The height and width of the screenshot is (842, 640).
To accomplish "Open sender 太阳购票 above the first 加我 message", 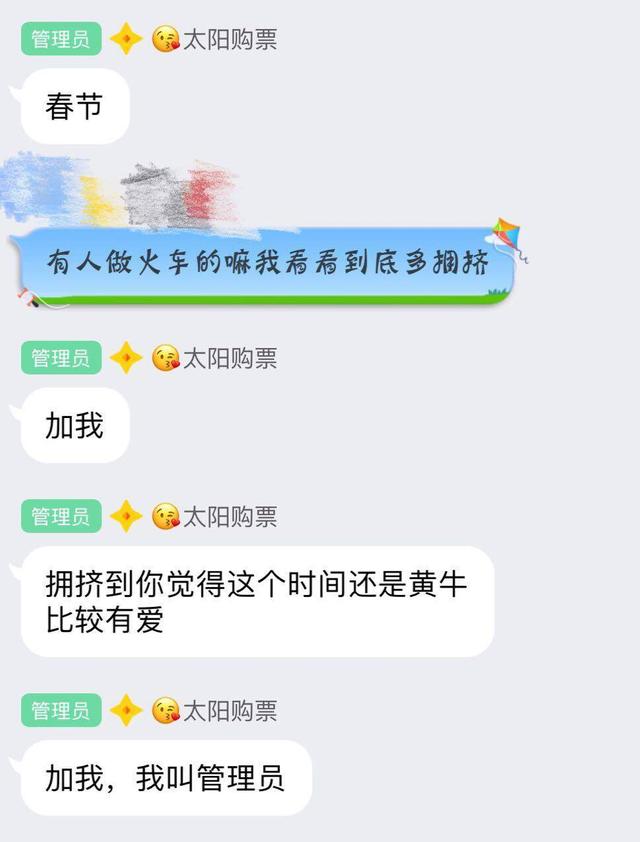I will [x=229, y=358].
